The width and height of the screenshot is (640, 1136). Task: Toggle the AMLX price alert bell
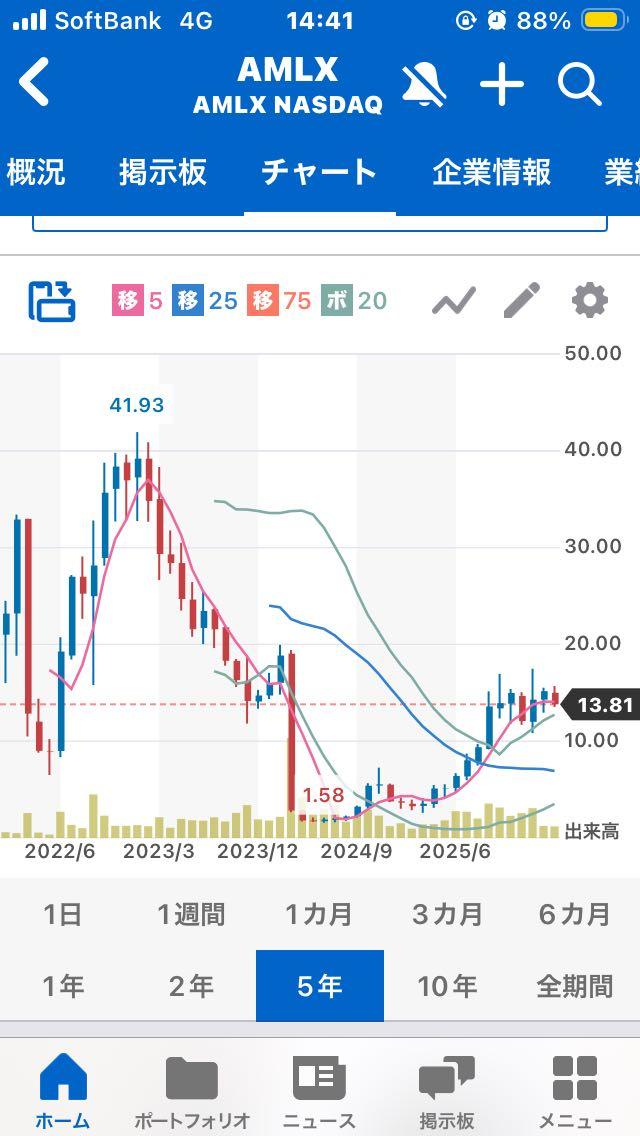(424, 85)
